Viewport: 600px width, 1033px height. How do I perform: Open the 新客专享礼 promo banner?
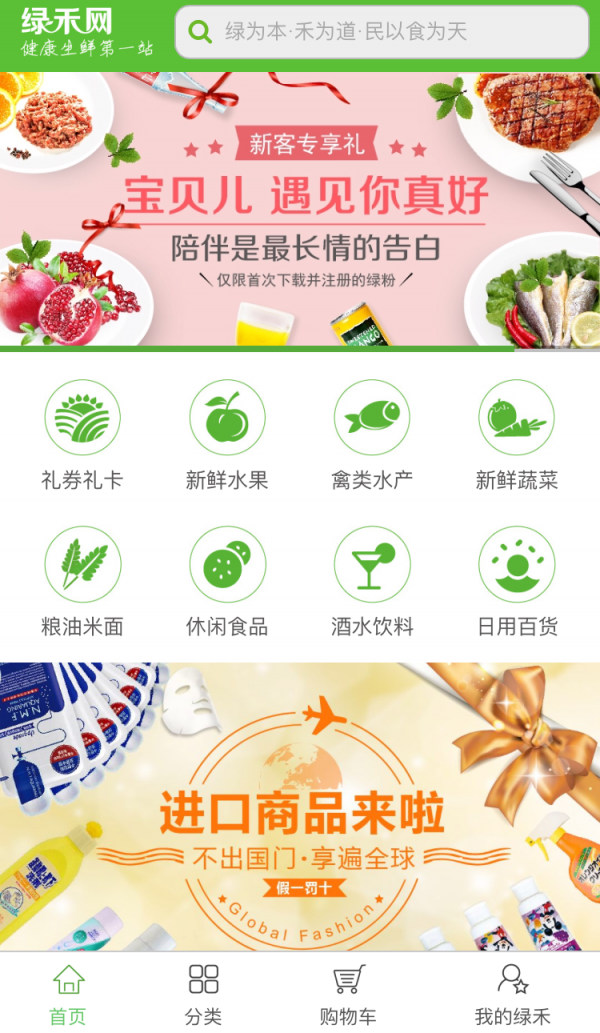click(x=300, y=210)
